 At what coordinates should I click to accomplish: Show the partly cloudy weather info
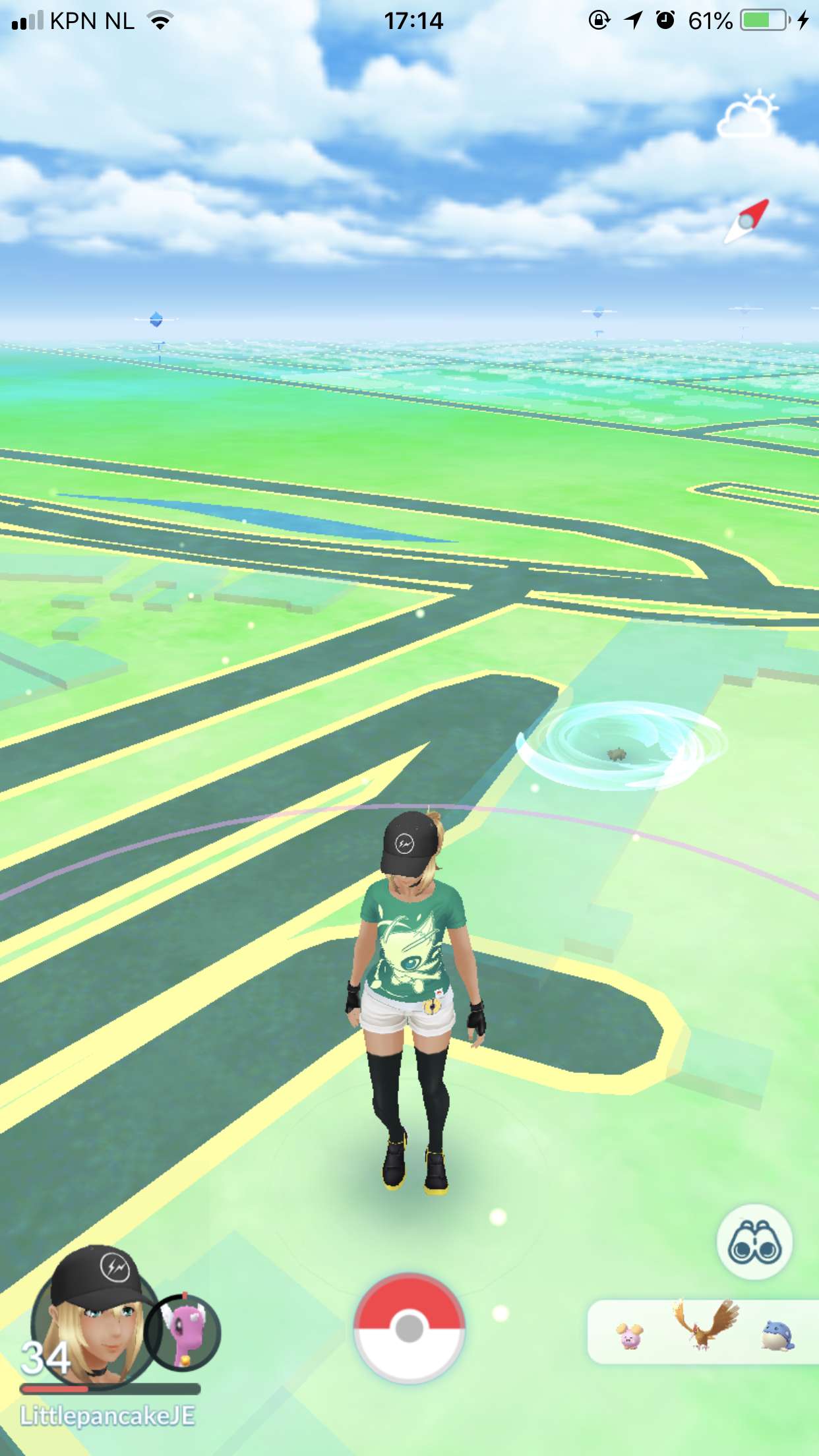pyautogui.click(x=747, y=115)
